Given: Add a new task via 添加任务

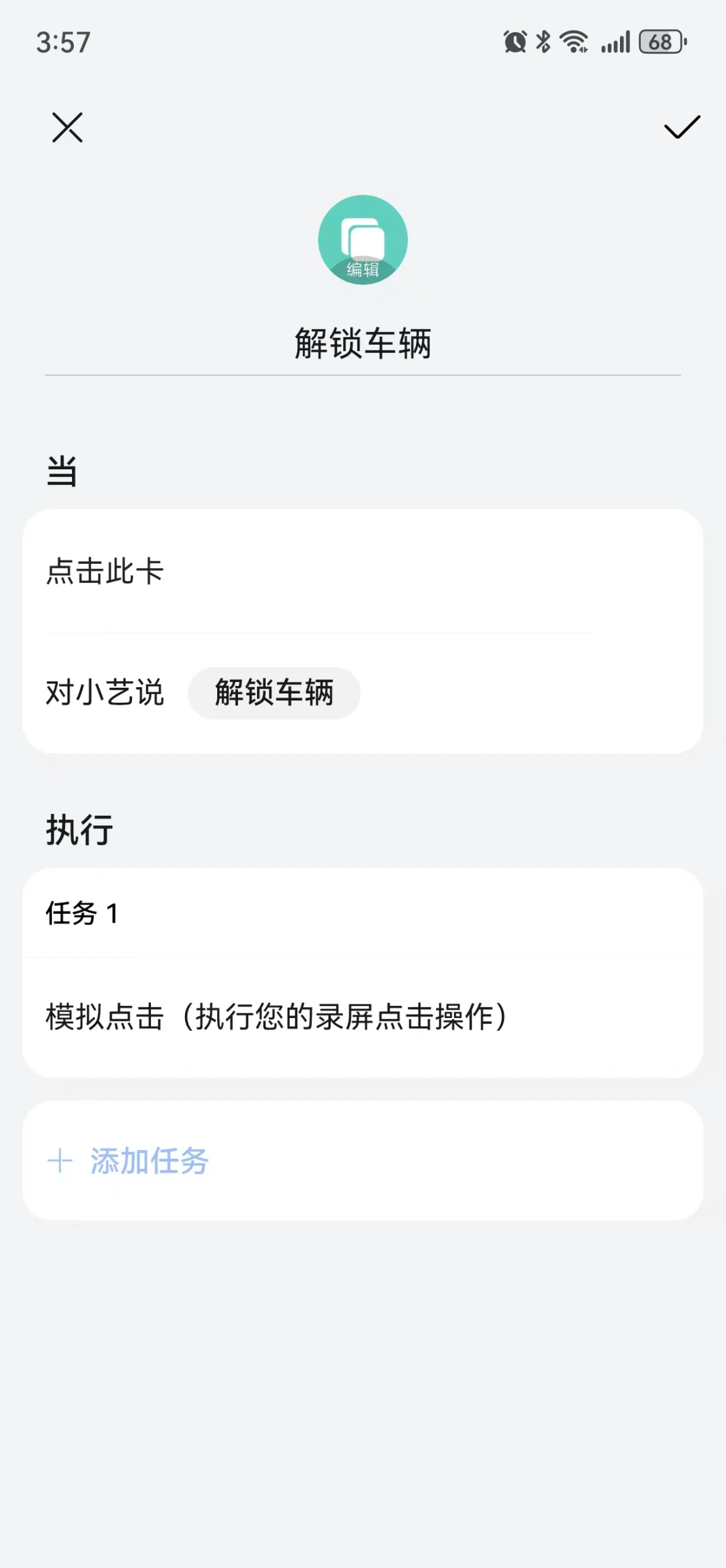Looking at the screenshot, I should (x=363, y=1161).
